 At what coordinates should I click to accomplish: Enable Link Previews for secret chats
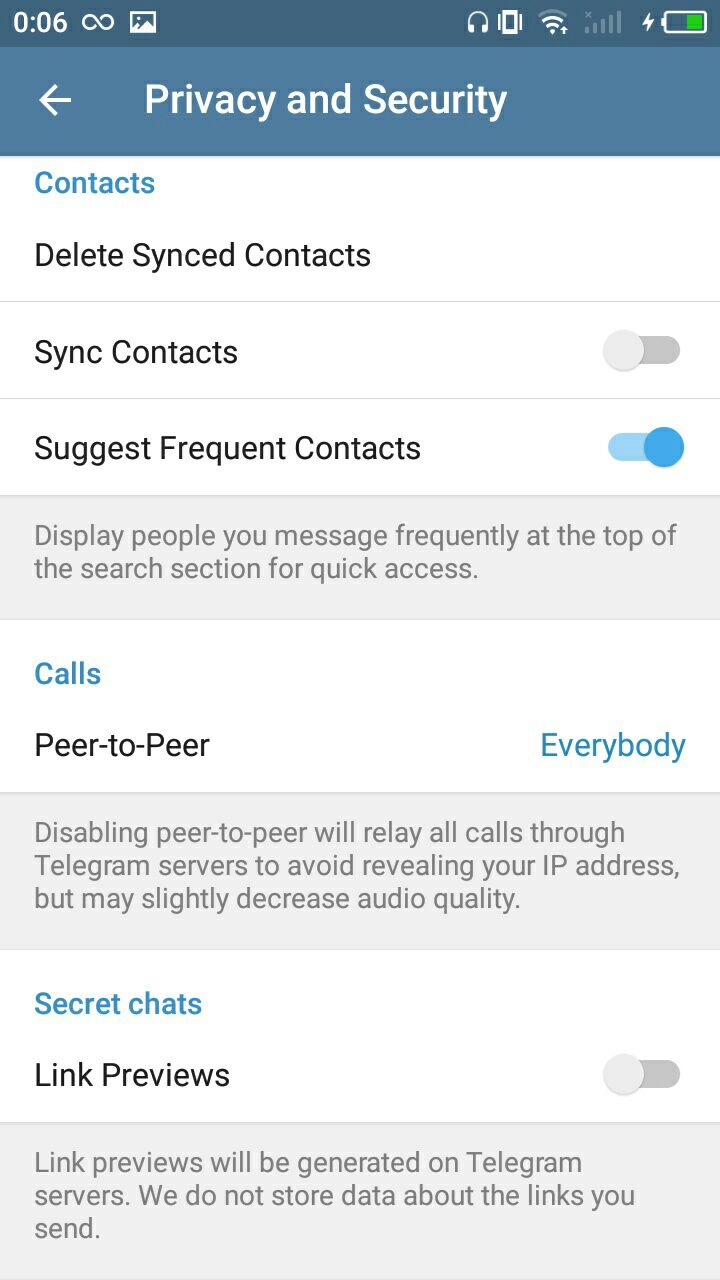(642, 1075)
